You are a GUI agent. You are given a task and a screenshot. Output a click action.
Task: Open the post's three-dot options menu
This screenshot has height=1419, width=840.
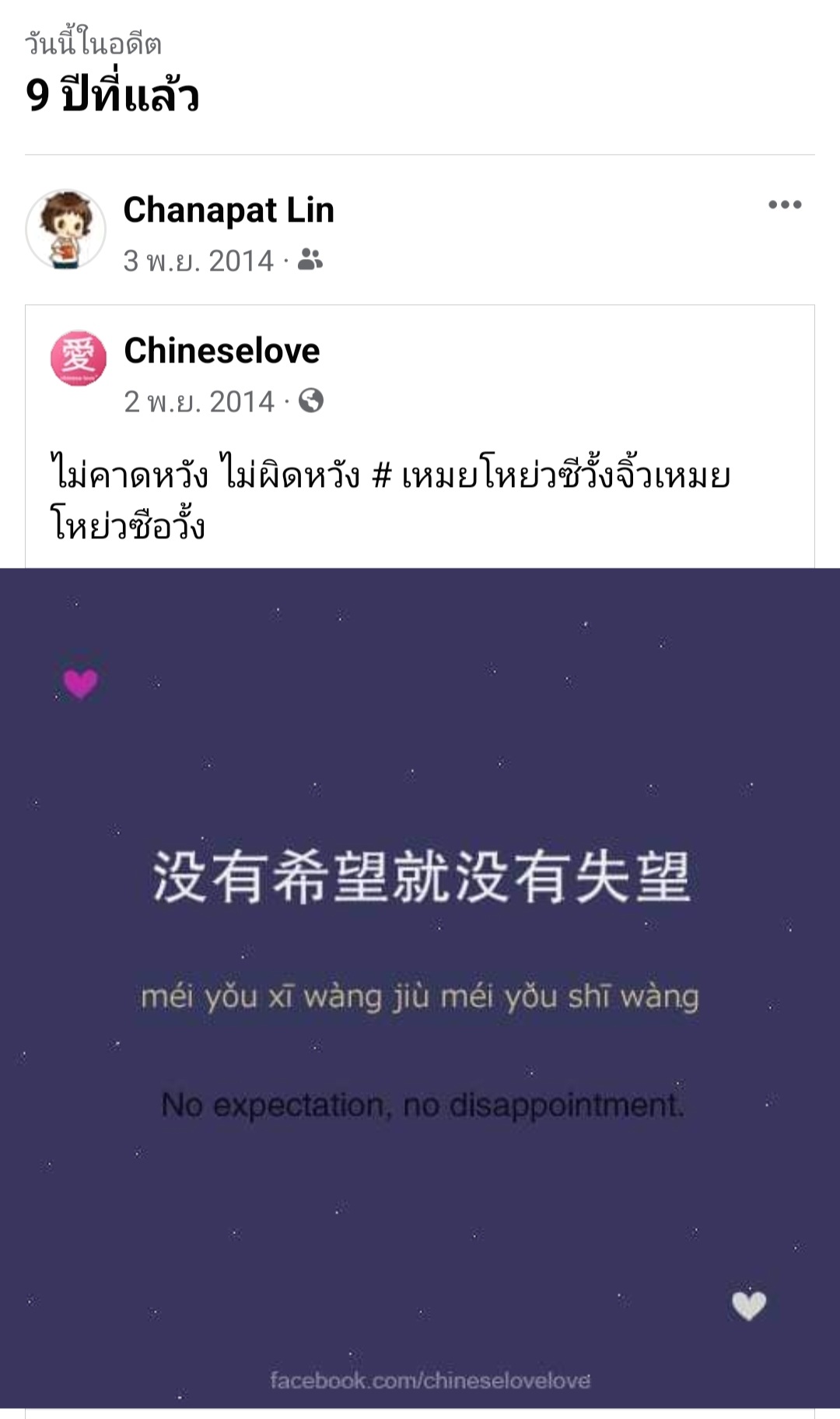pyautogui.click(x=784, y=205)
